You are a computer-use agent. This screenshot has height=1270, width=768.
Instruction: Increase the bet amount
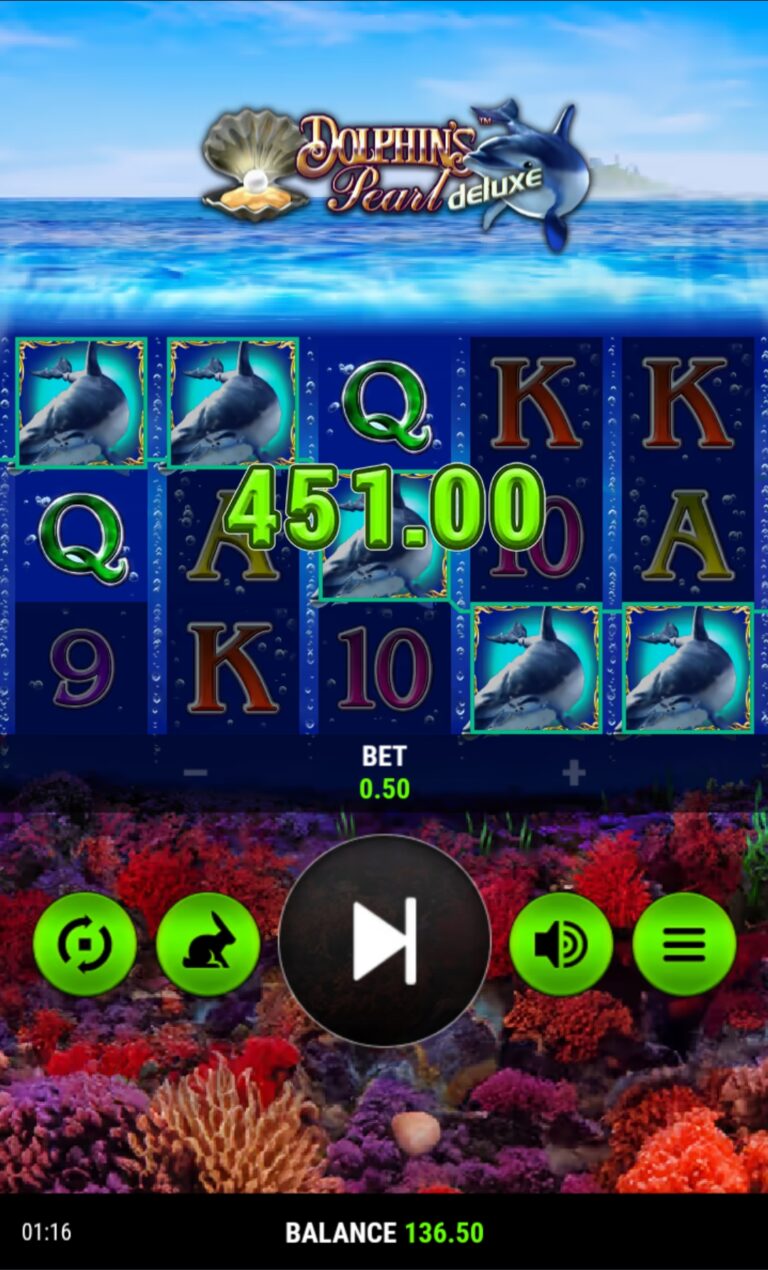point(573,773)
